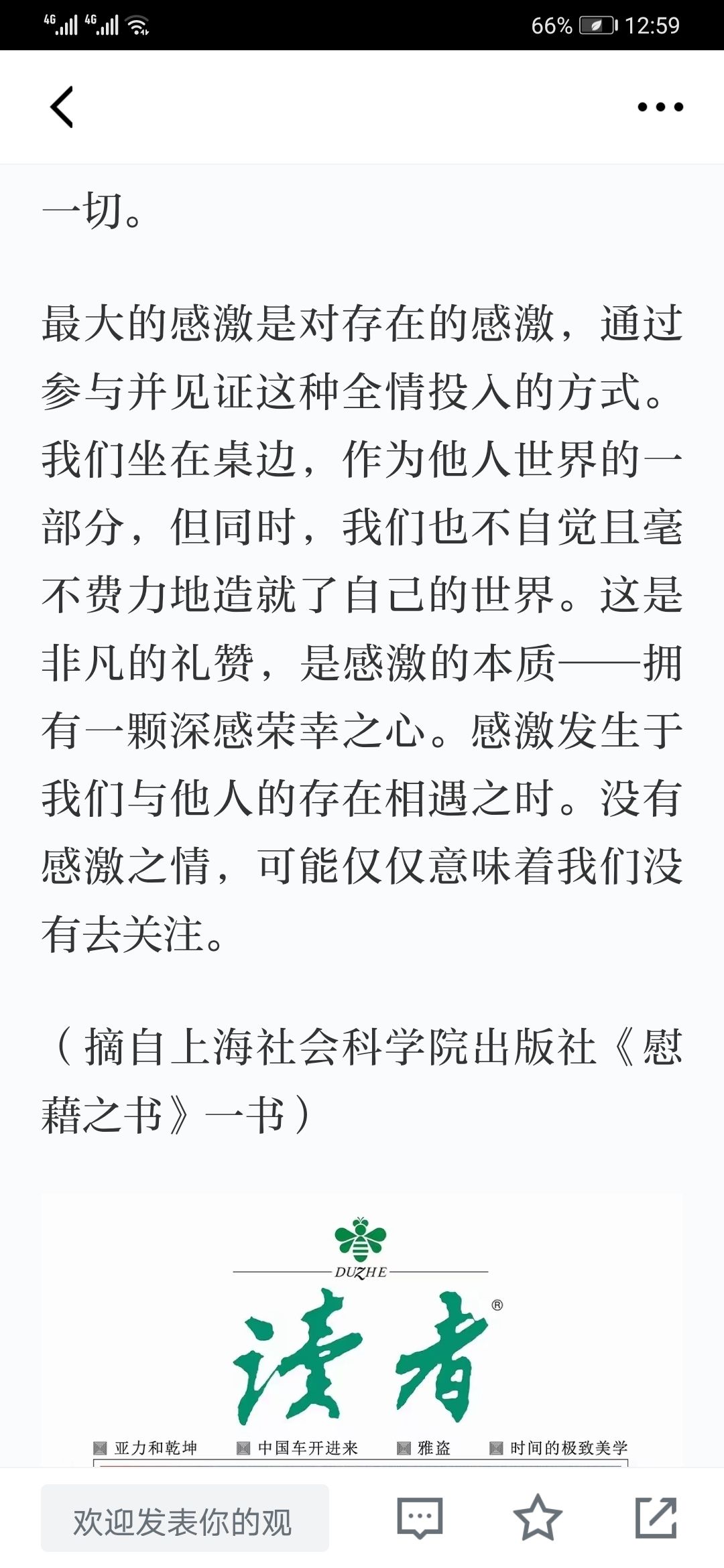Screen dimensions: 724x1568
Task: Favorite this article with the star
Action: (537, 1518)
